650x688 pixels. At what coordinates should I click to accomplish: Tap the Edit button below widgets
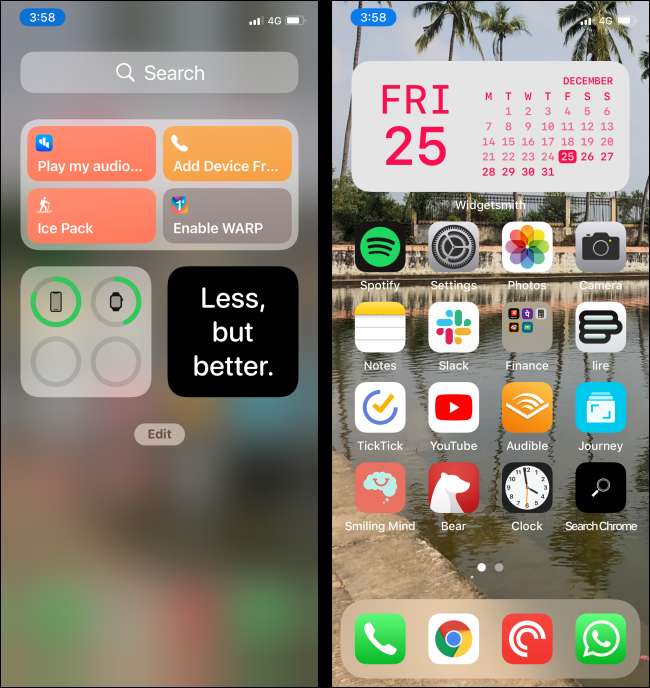(x=159, y=434)
